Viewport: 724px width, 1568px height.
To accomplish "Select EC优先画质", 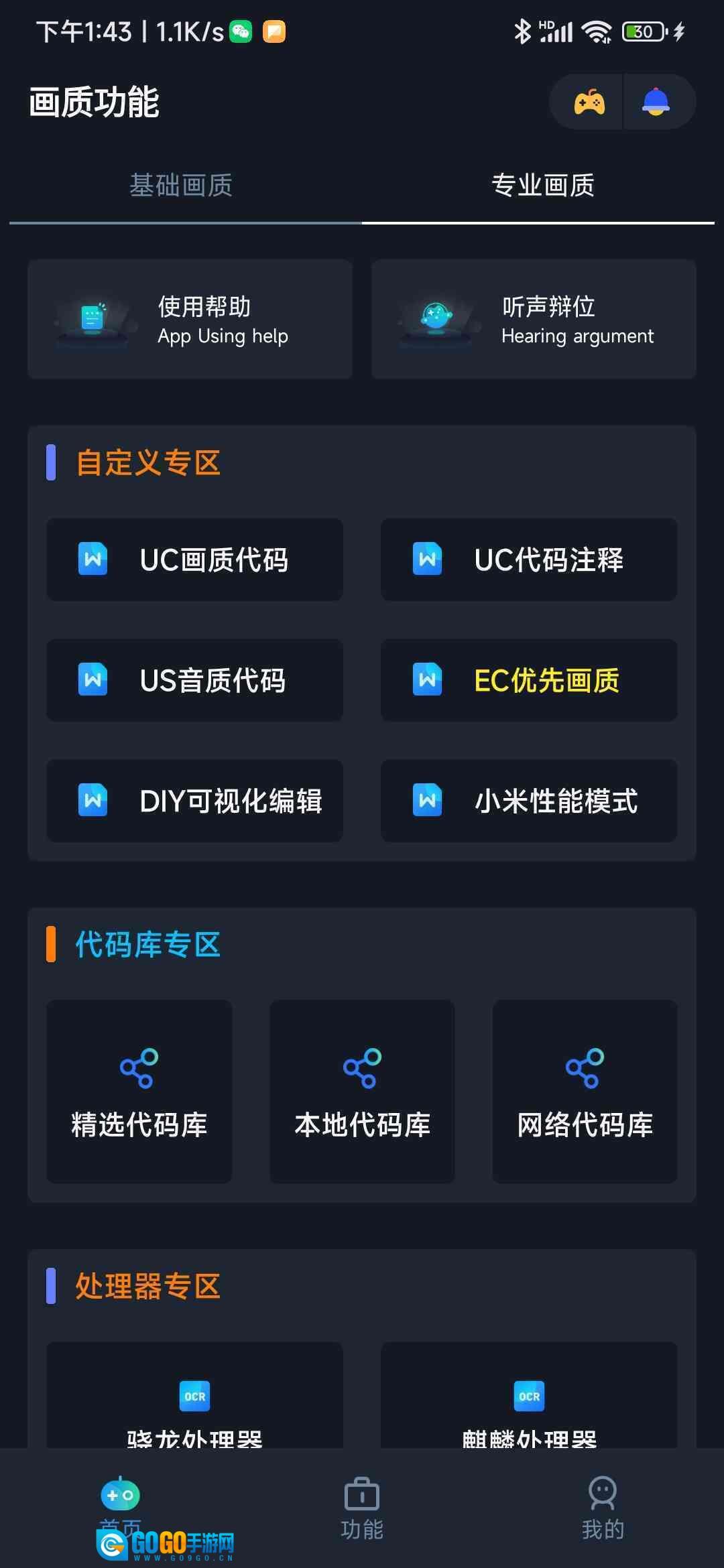I will [x=529, y=680].
